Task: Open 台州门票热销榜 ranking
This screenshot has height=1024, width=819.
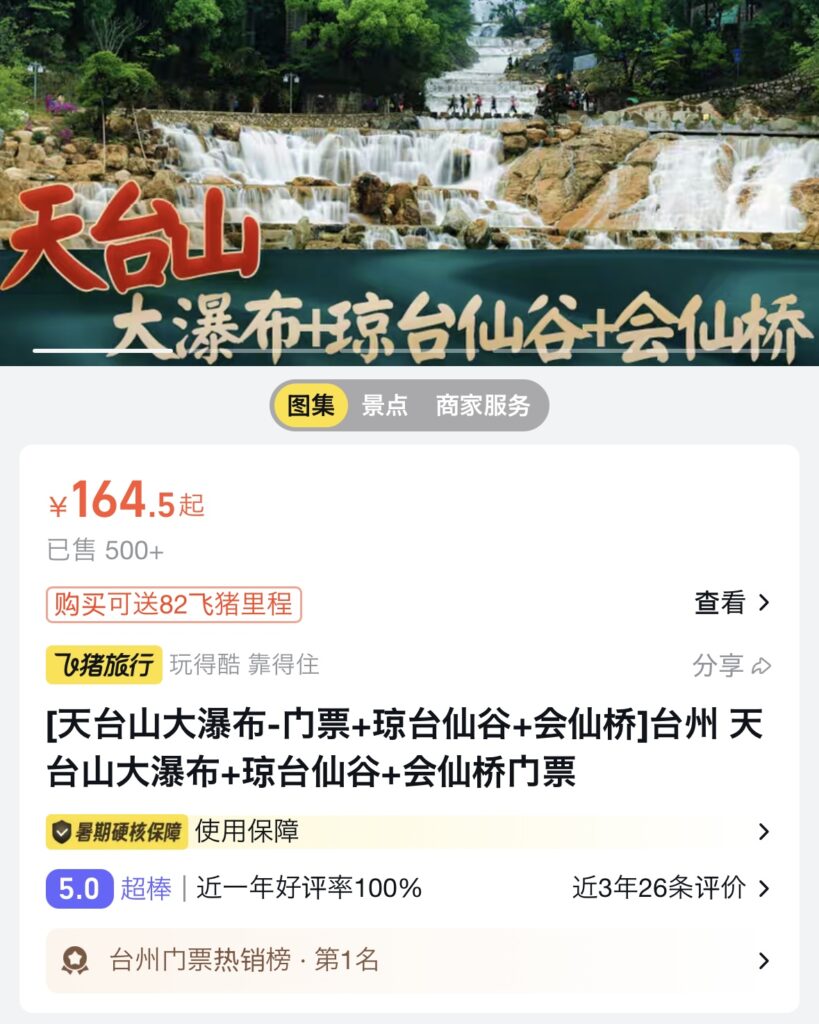Action: pos(408,961)
